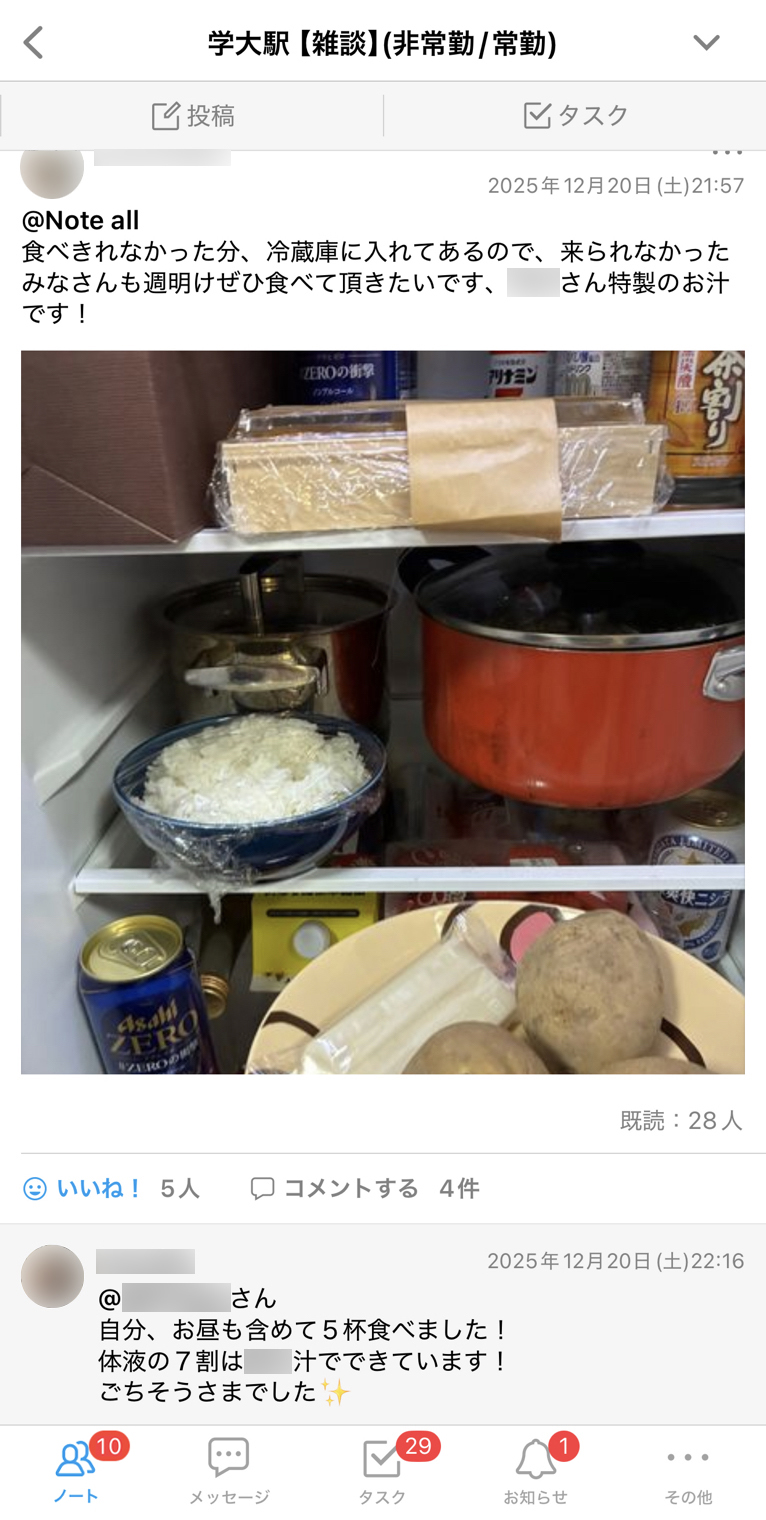Go back using the top-left arrow
Viewport: 766px width, 1520px height.
[34, 42]
